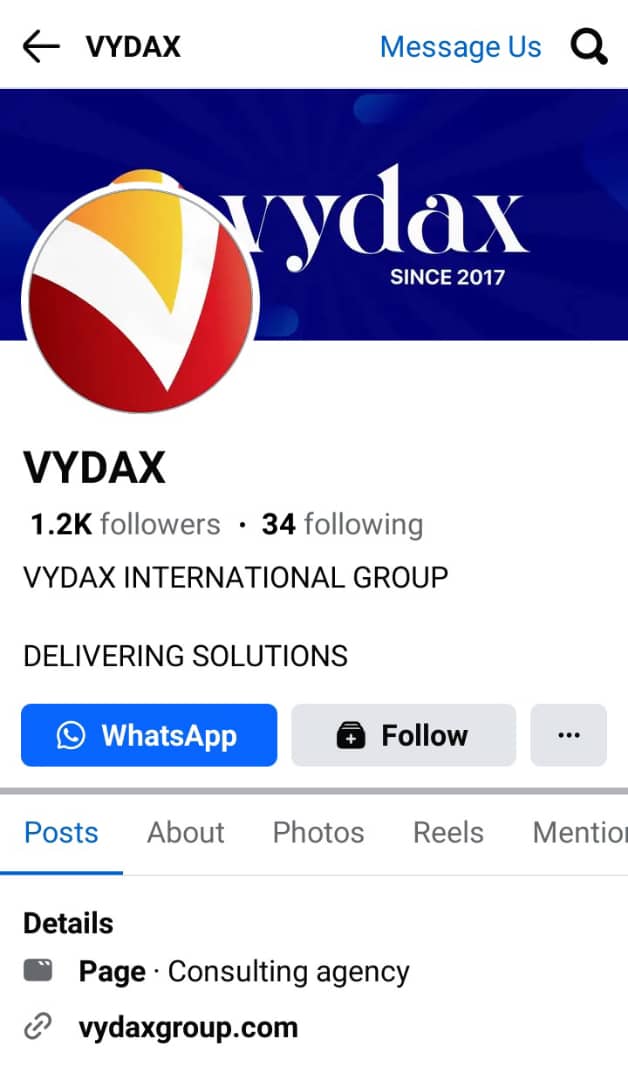The image size is (628, 1080).
Task: Switch to the Reels tab
Action: pos(448,833)
